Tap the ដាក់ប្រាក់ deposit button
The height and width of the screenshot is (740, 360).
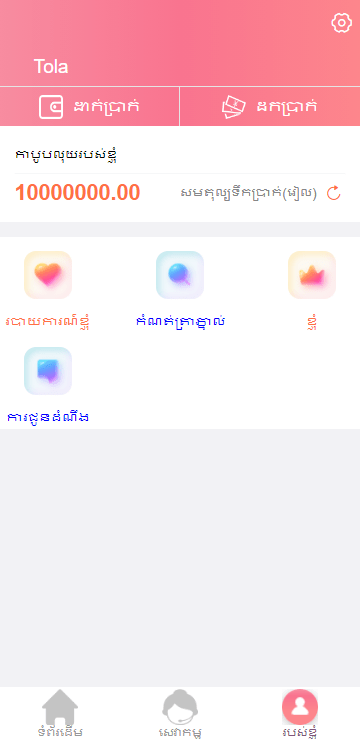tap(90, 107)
